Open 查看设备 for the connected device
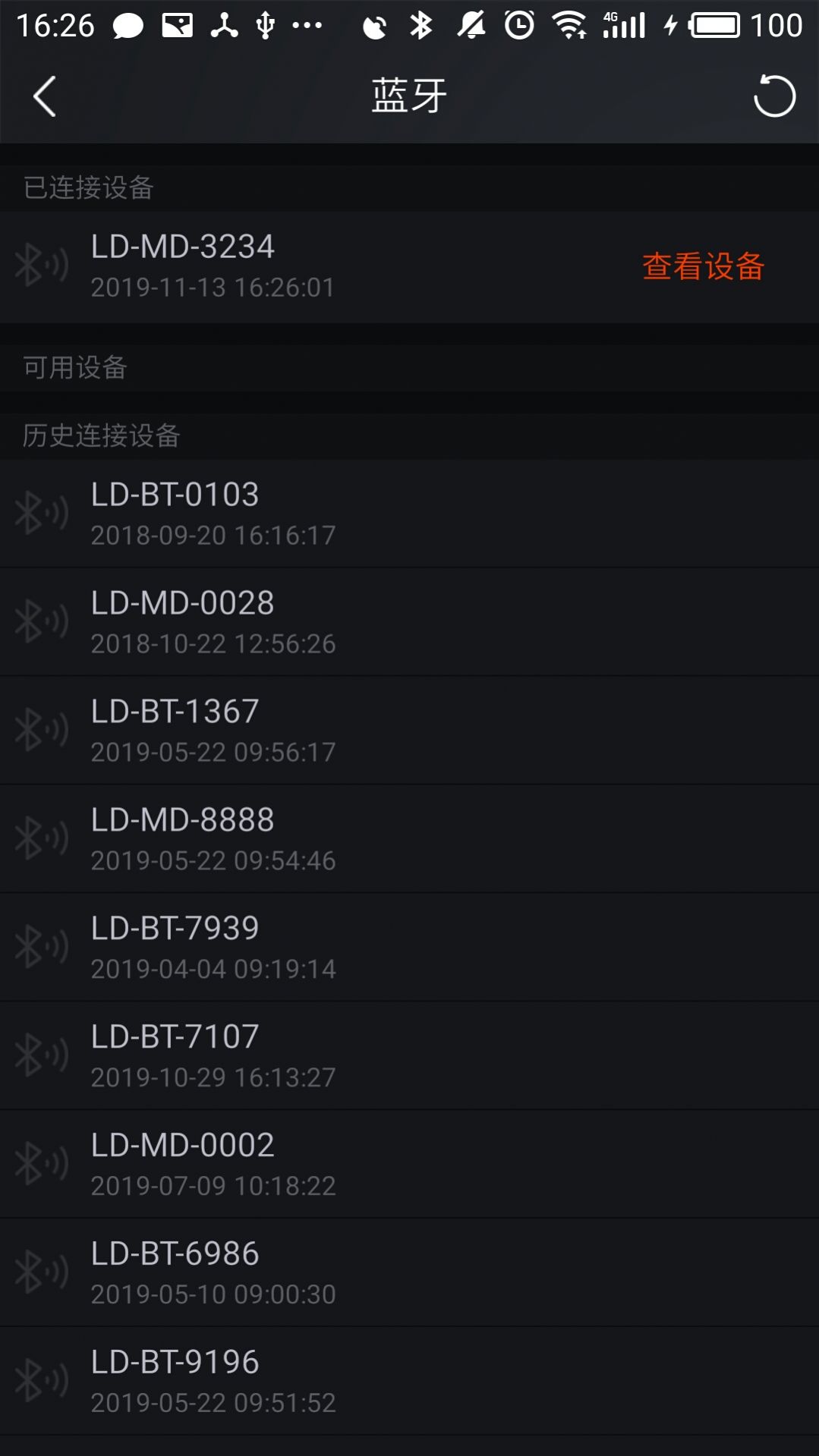Image resolution: width=819 pixels, height=1456 pixels. click(x=702, y=266)
